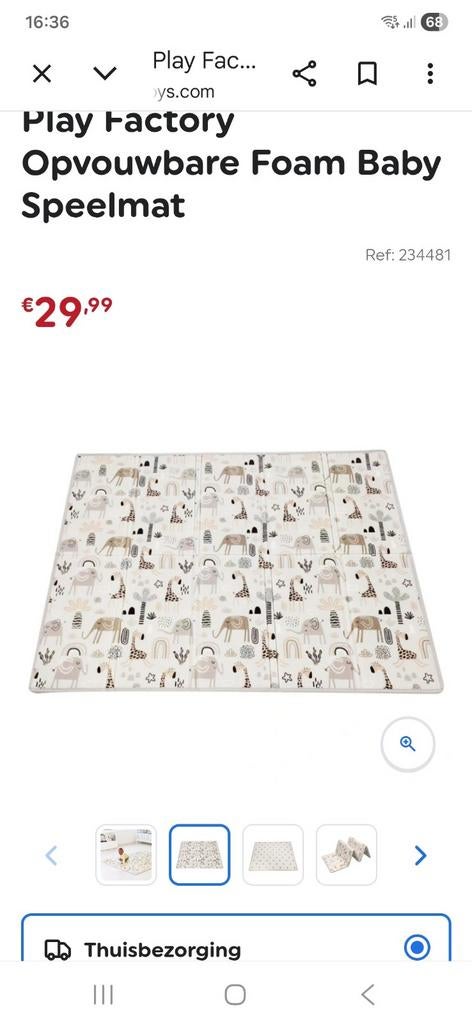Show the next product photo
This screenshot has height=1024, width=472.
(420, 855)
